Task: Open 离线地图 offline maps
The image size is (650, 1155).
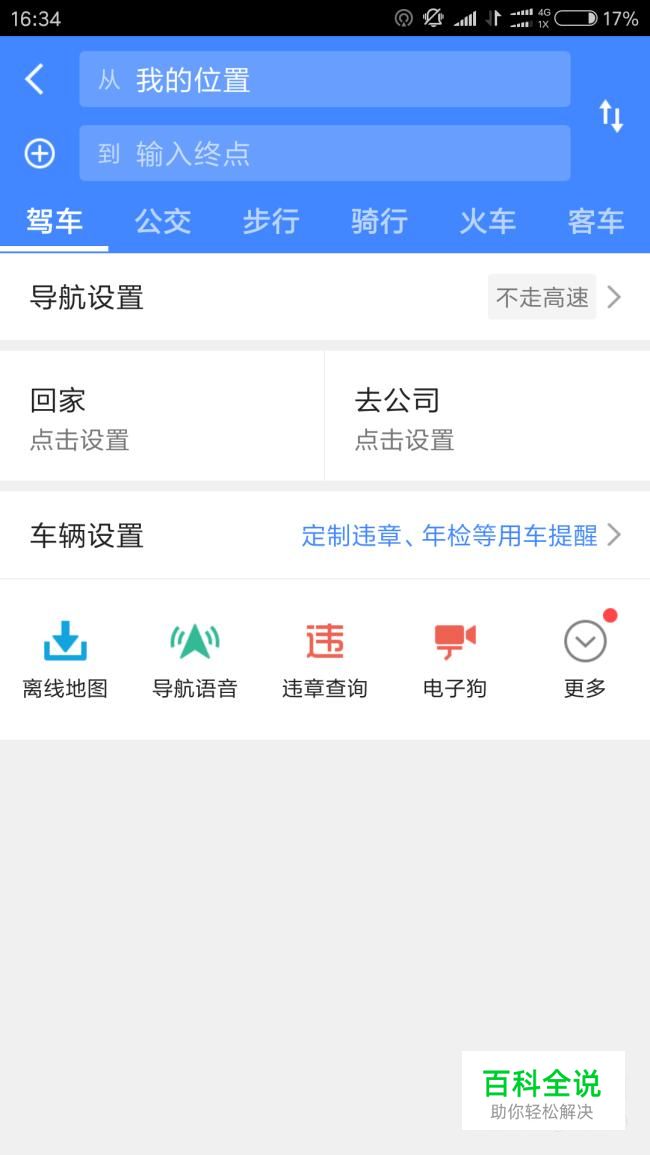Action: (65, 659)
